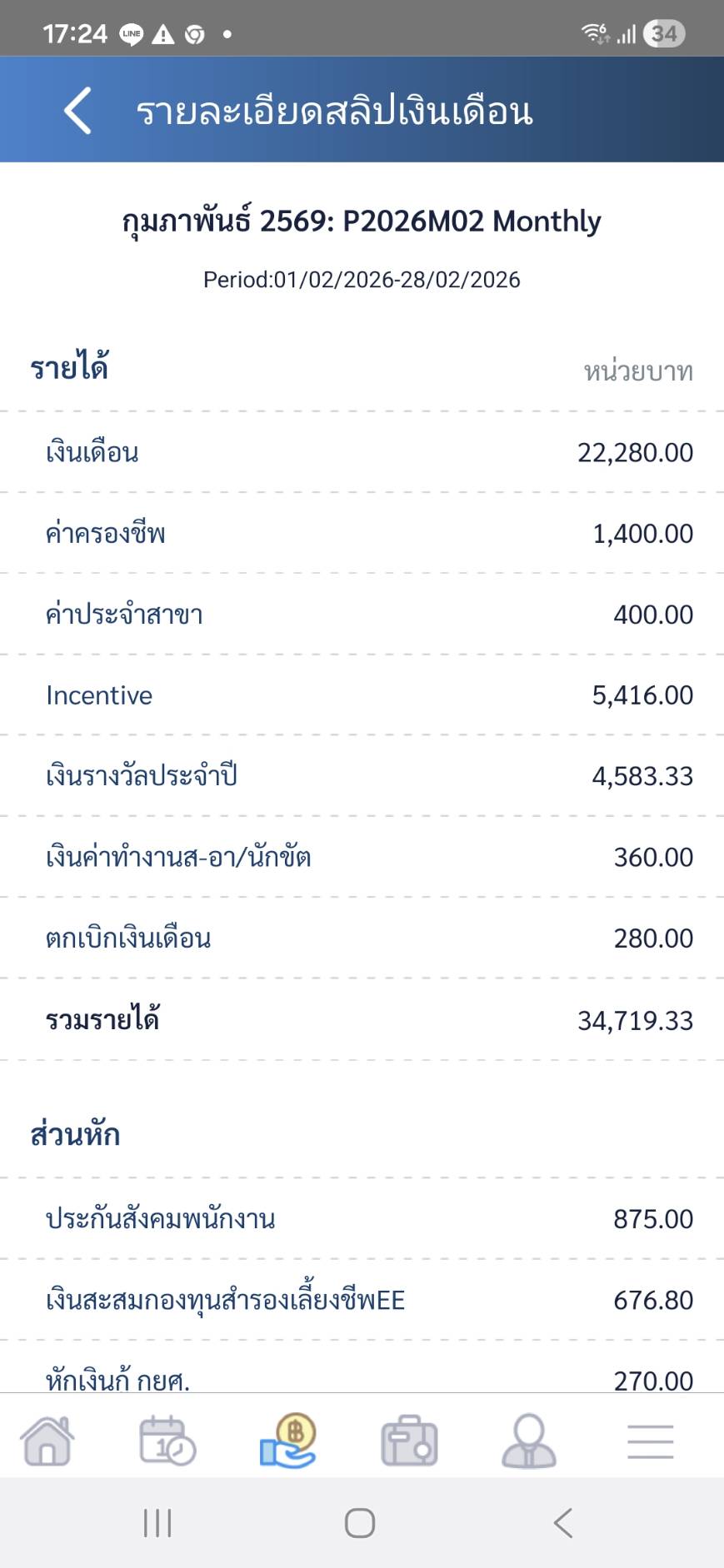Open the hamburger menu in bottom navigation
Image resolution: width=724 pixels, height=1568 pixels.
pos(650,1441)
